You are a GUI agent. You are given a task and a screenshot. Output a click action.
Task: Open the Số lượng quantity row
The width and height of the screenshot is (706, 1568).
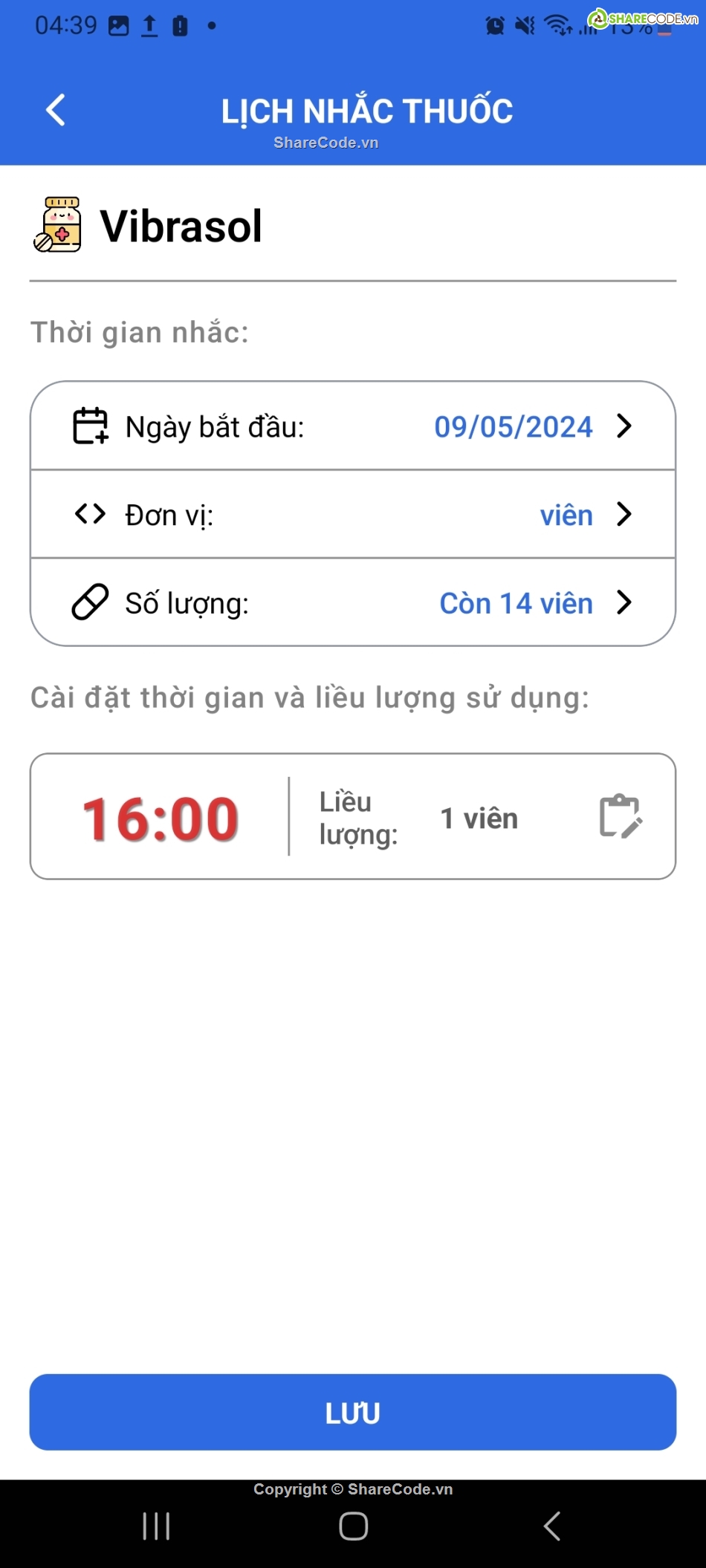(352, 602)
